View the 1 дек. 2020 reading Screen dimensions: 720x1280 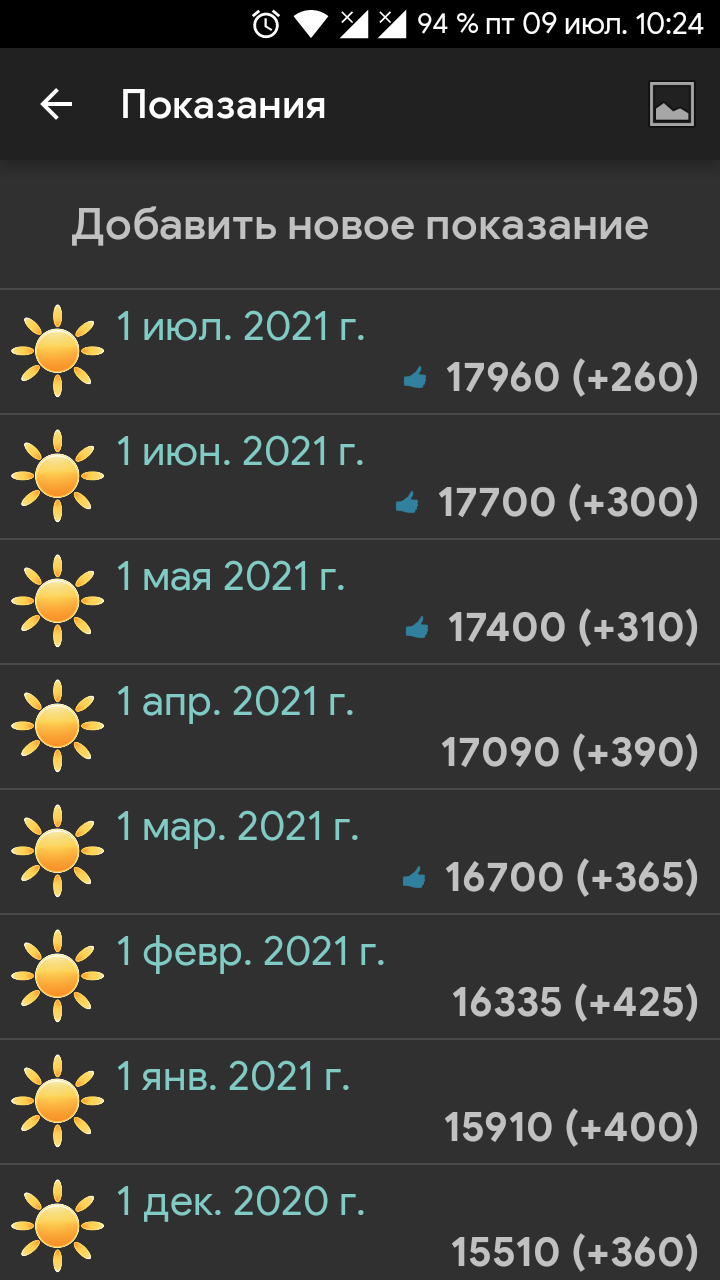coord(360,1224)
